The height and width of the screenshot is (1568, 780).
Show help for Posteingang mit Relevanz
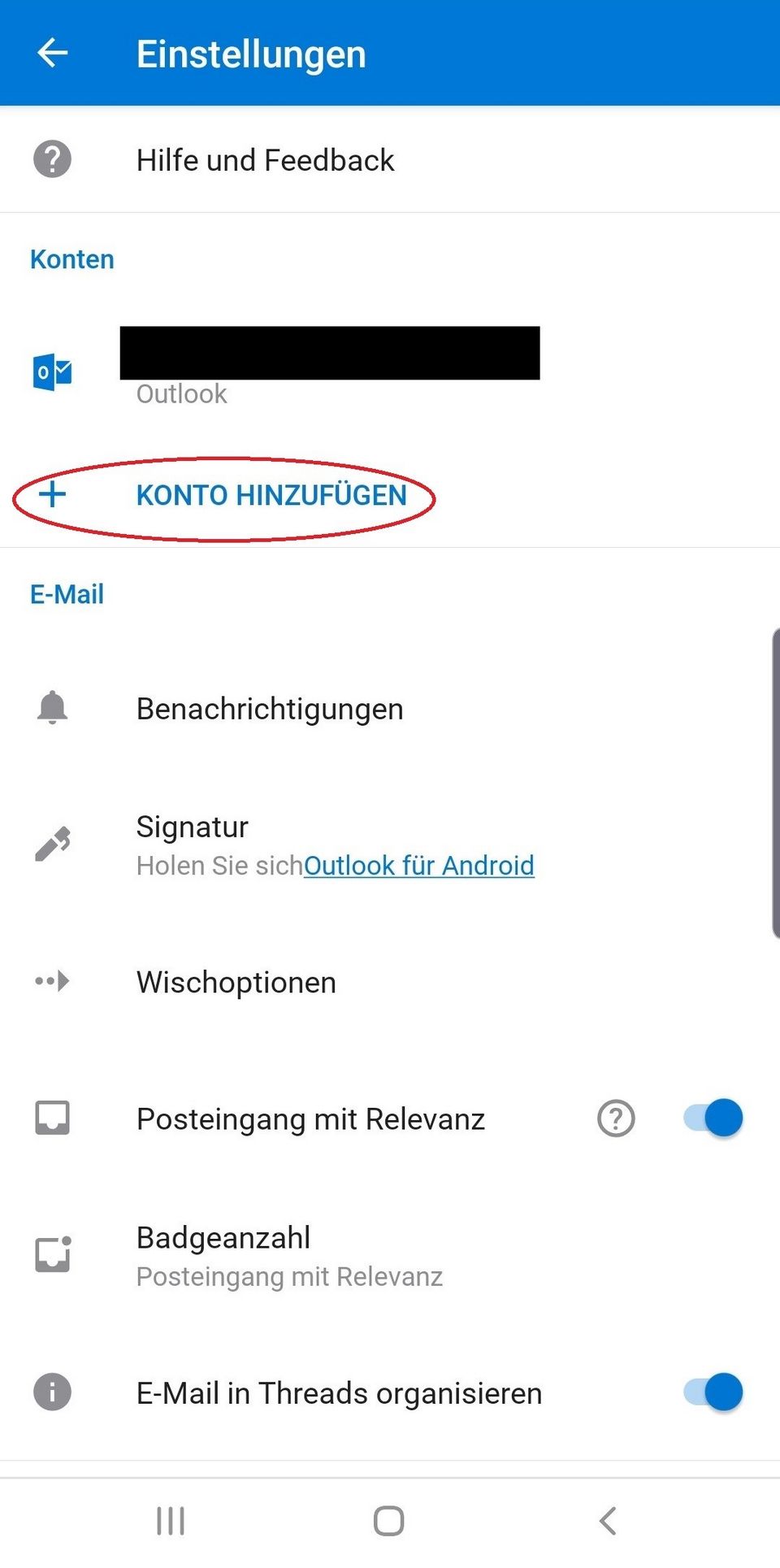616,1118
